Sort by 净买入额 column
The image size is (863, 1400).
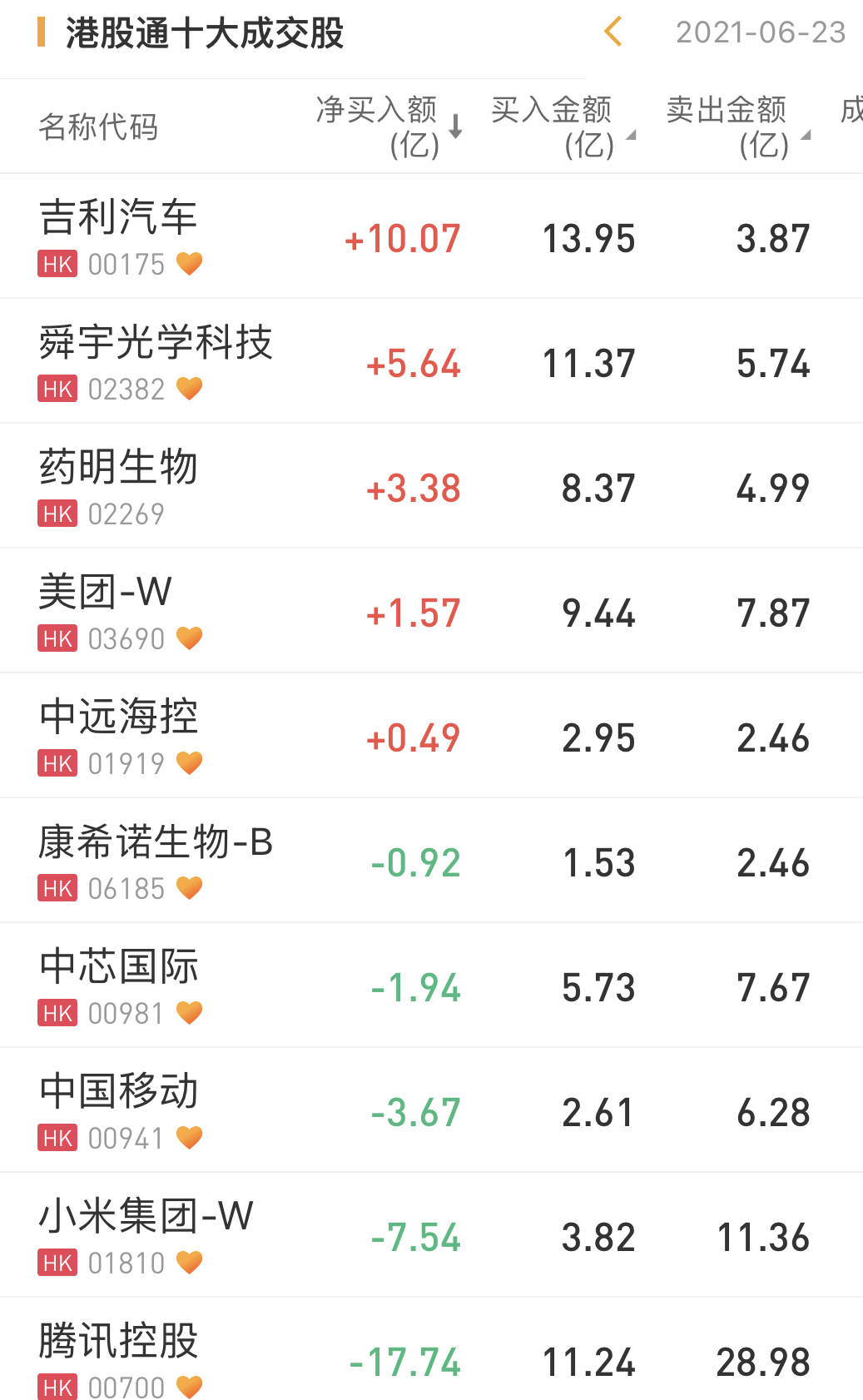pyautogui.click(x=389, y=127)
